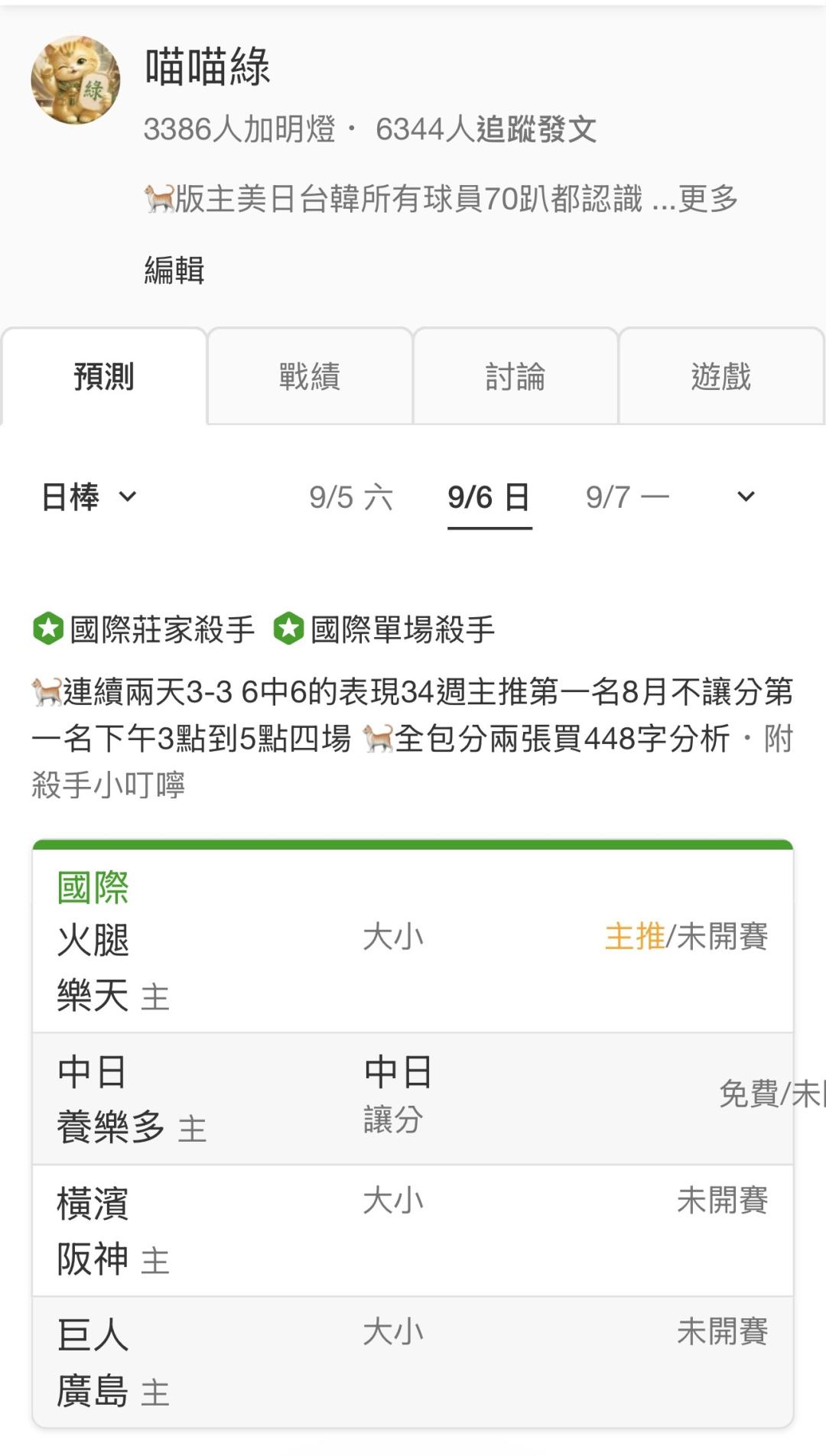
Task: Switch to the 戰績 tab
Action: point(310,376)
